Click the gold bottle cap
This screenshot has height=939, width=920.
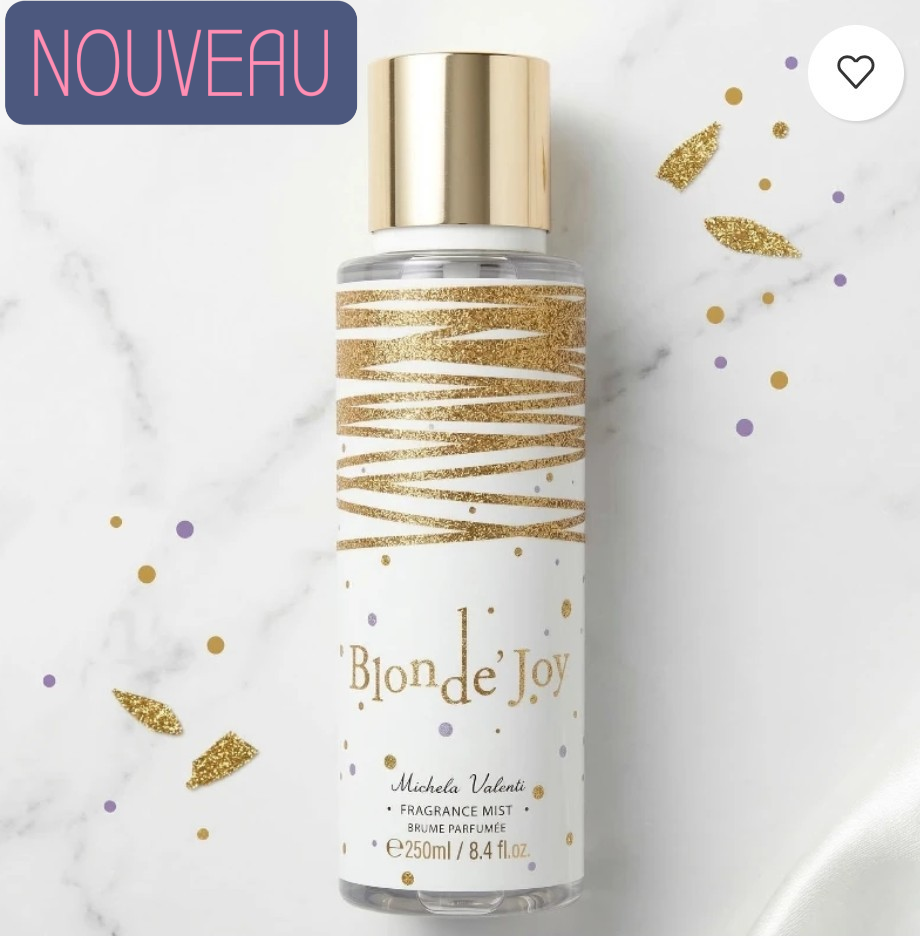point(462,140)
